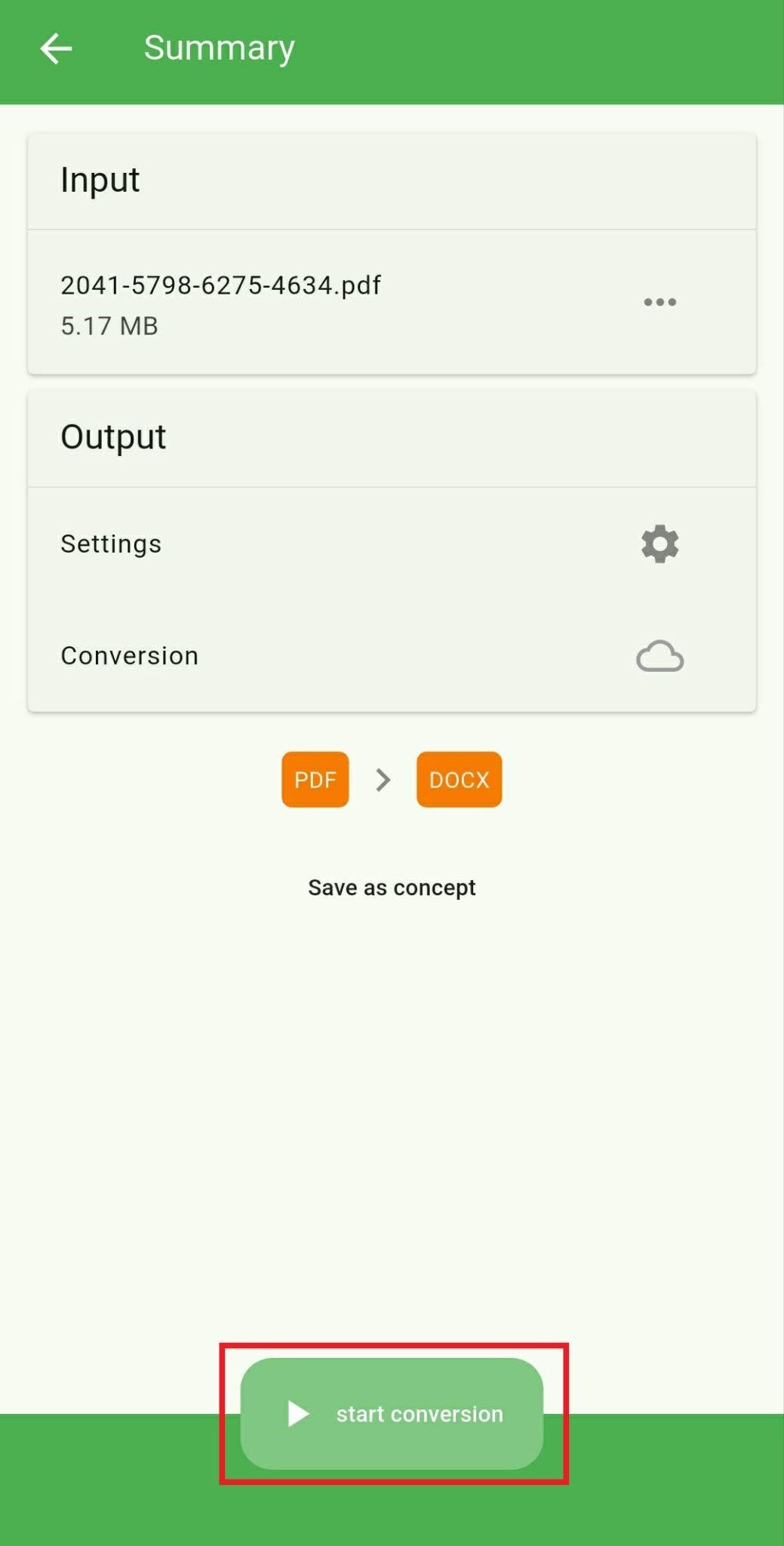Select the orange DOCX format badge

tap(458, 779)
